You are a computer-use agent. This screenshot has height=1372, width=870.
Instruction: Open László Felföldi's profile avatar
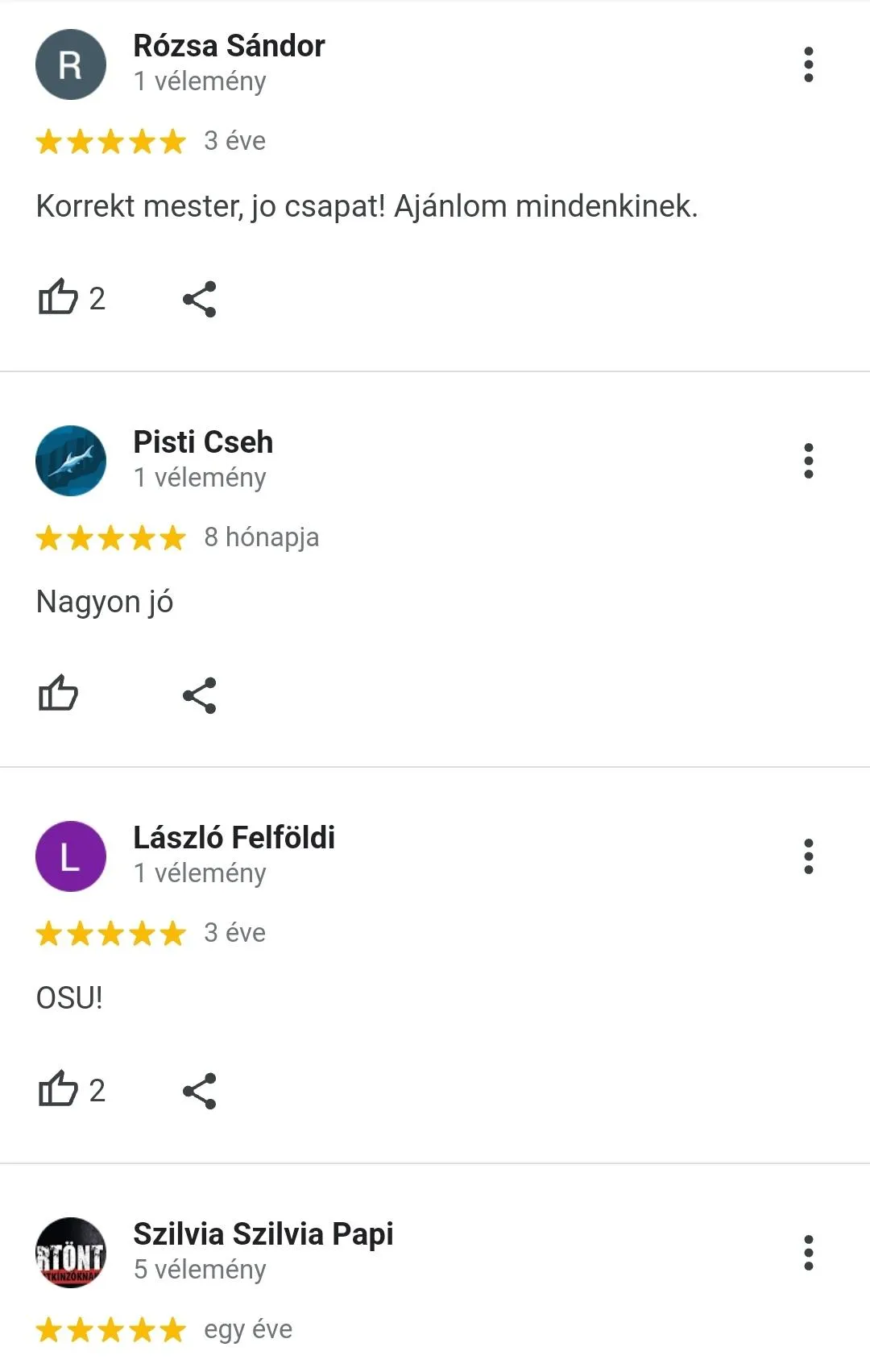pyautogui.click(x=71, y=856)
